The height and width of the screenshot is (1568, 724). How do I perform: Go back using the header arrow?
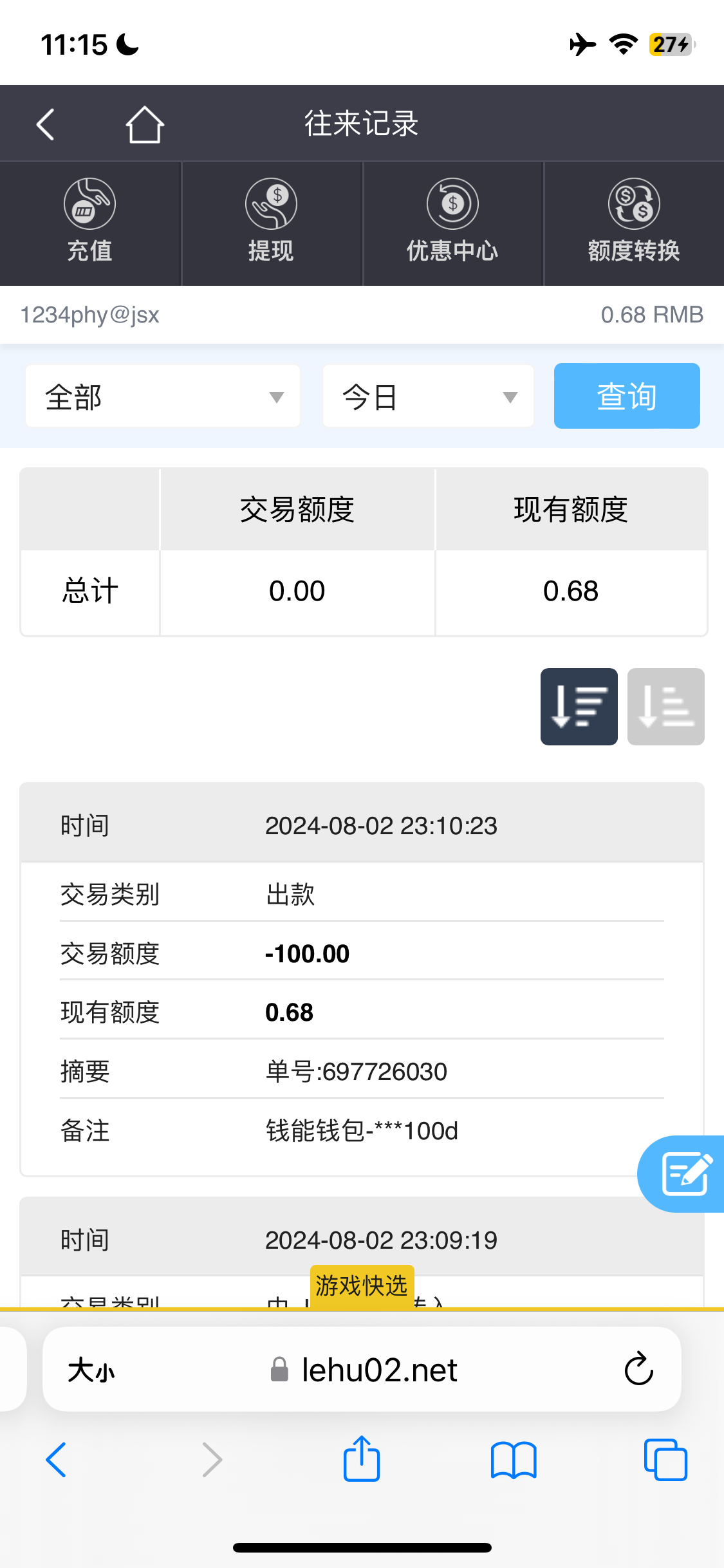click(x=45, y=124)
